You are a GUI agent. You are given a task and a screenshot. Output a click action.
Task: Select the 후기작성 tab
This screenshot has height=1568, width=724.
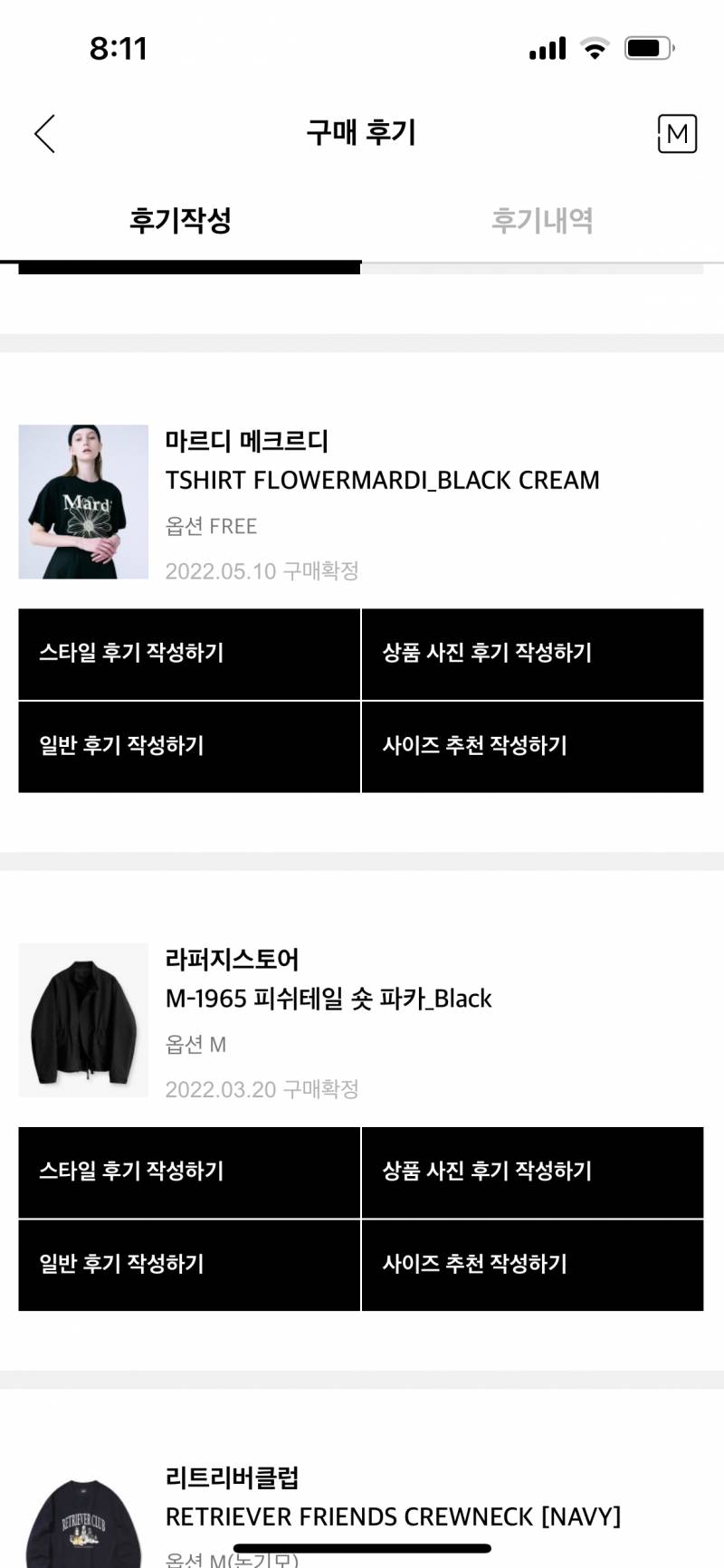pos(179,220)
